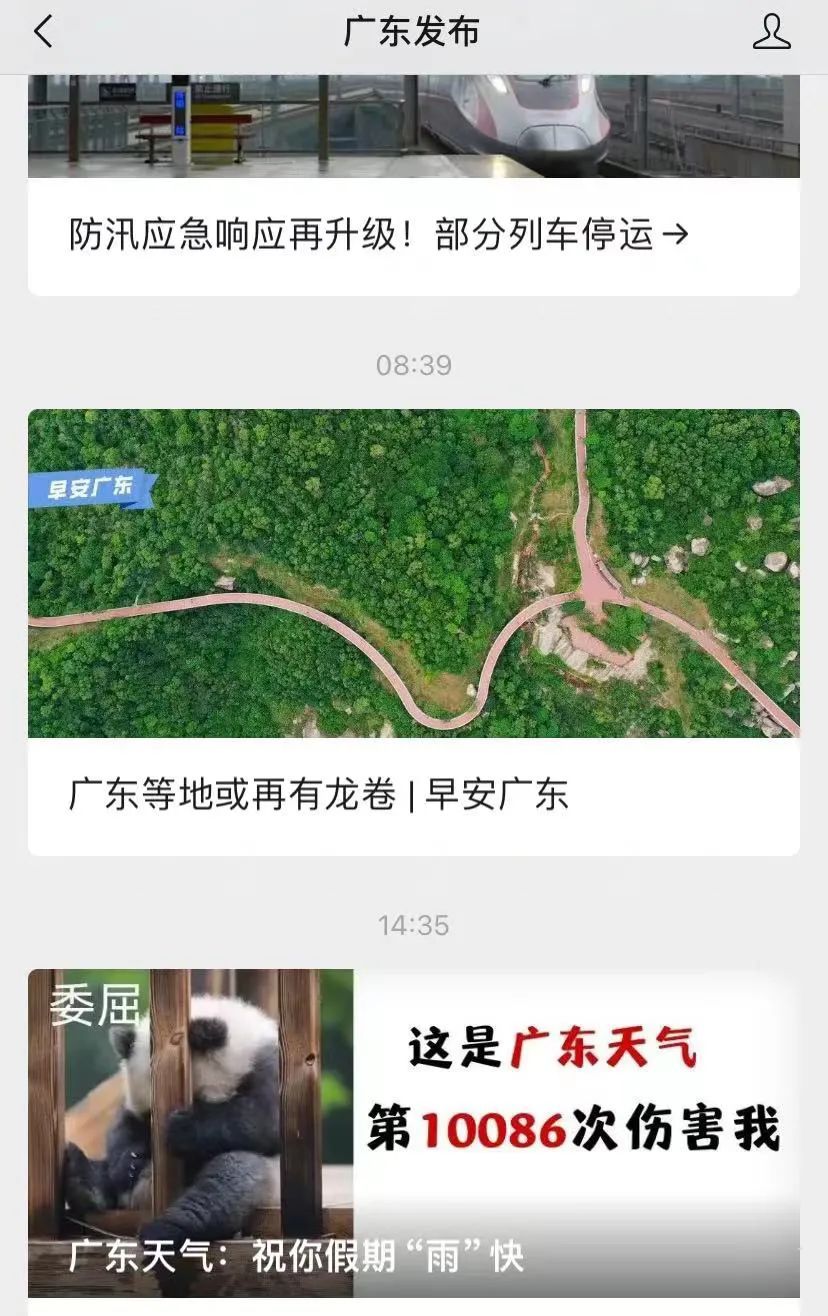The height and width of the screenshot is (1316, 828).
Task: Go back from 广东发布 page
Action: (x=43, y=32)
